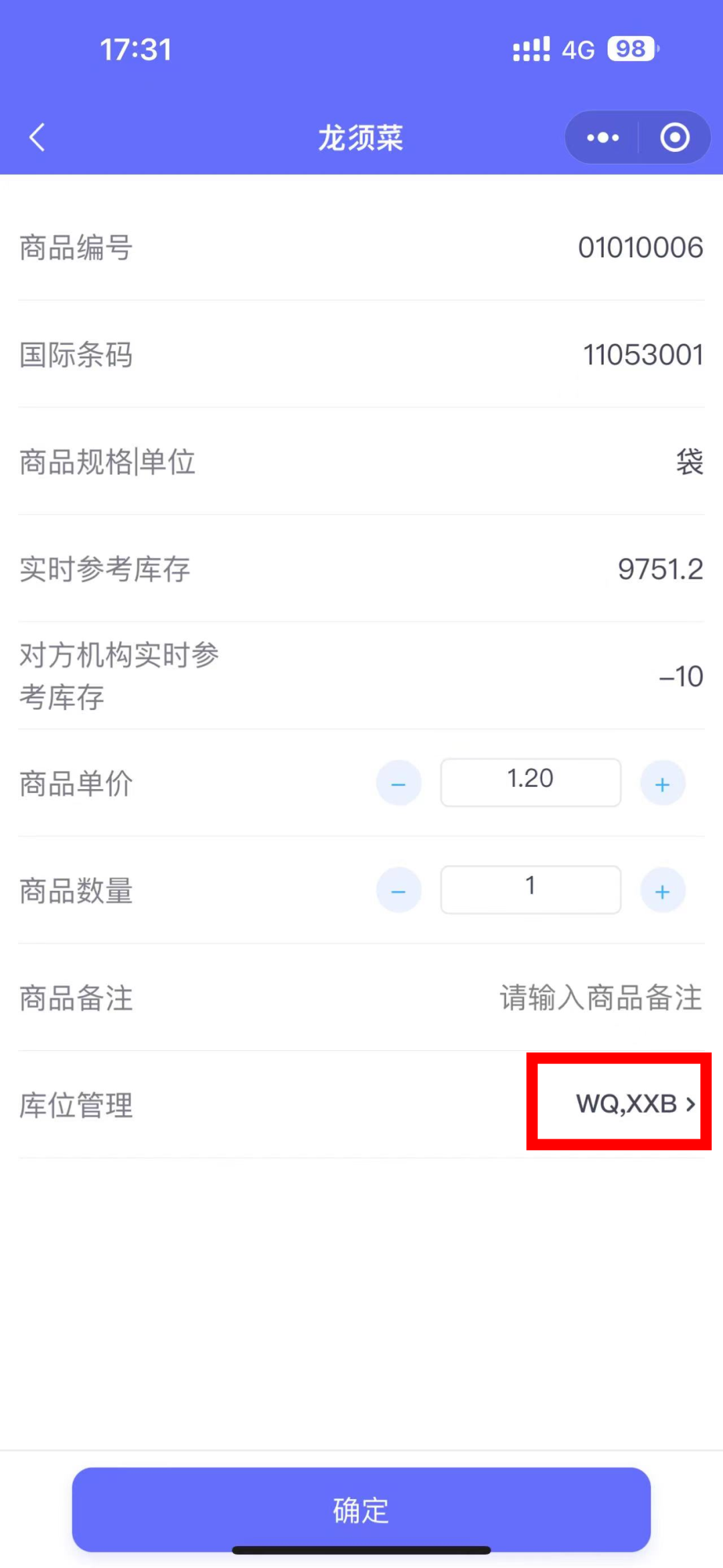Viewport: 723px width, 1568px height.
Task: Go back from the 龙须菜 page
Action: pyautogui.click(x=37, y=138)
